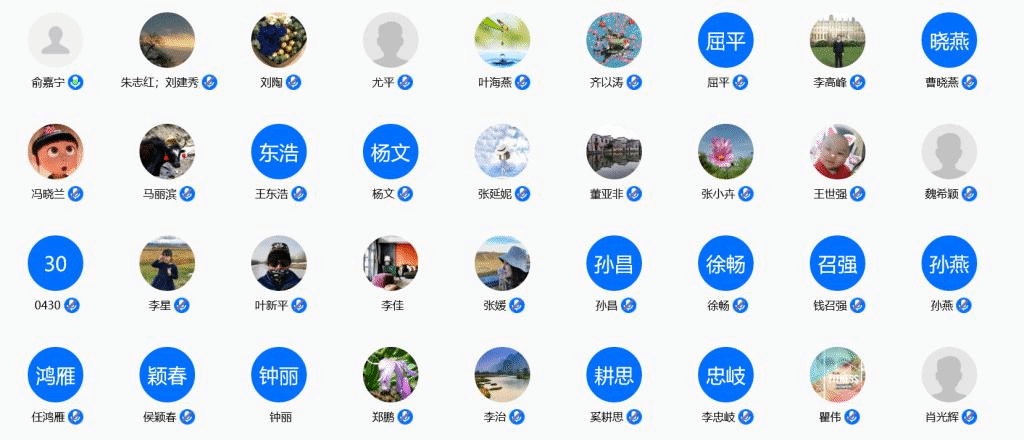This screenshot has width=1024, height=440.
Task: Open participant 张延妮's tile
Action: (x=502, y=152)
